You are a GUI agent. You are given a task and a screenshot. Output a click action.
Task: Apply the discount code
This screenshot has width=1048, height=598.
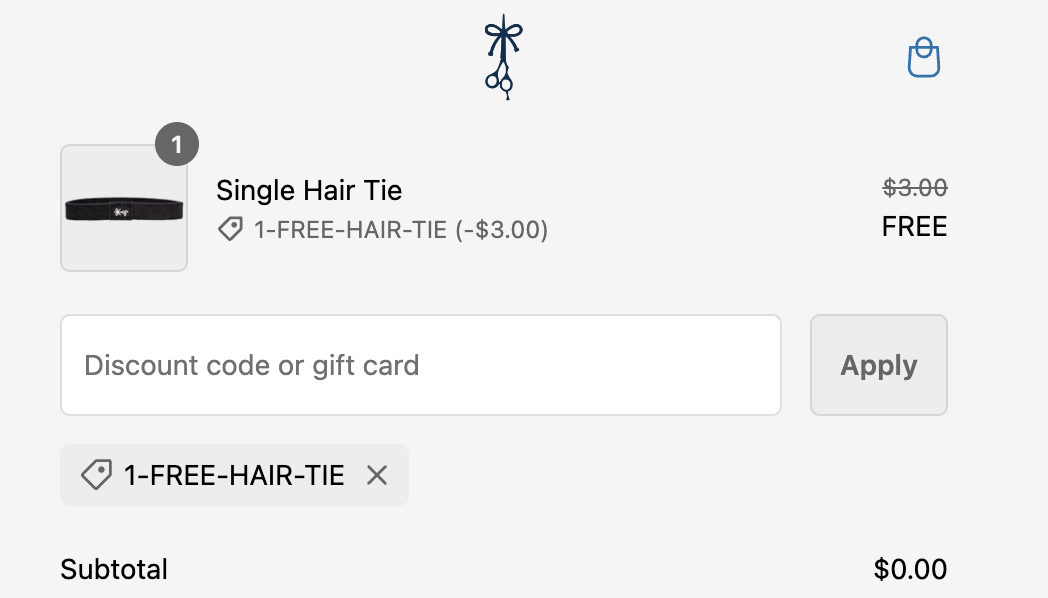pyautogui.click(x=878, y=365)
